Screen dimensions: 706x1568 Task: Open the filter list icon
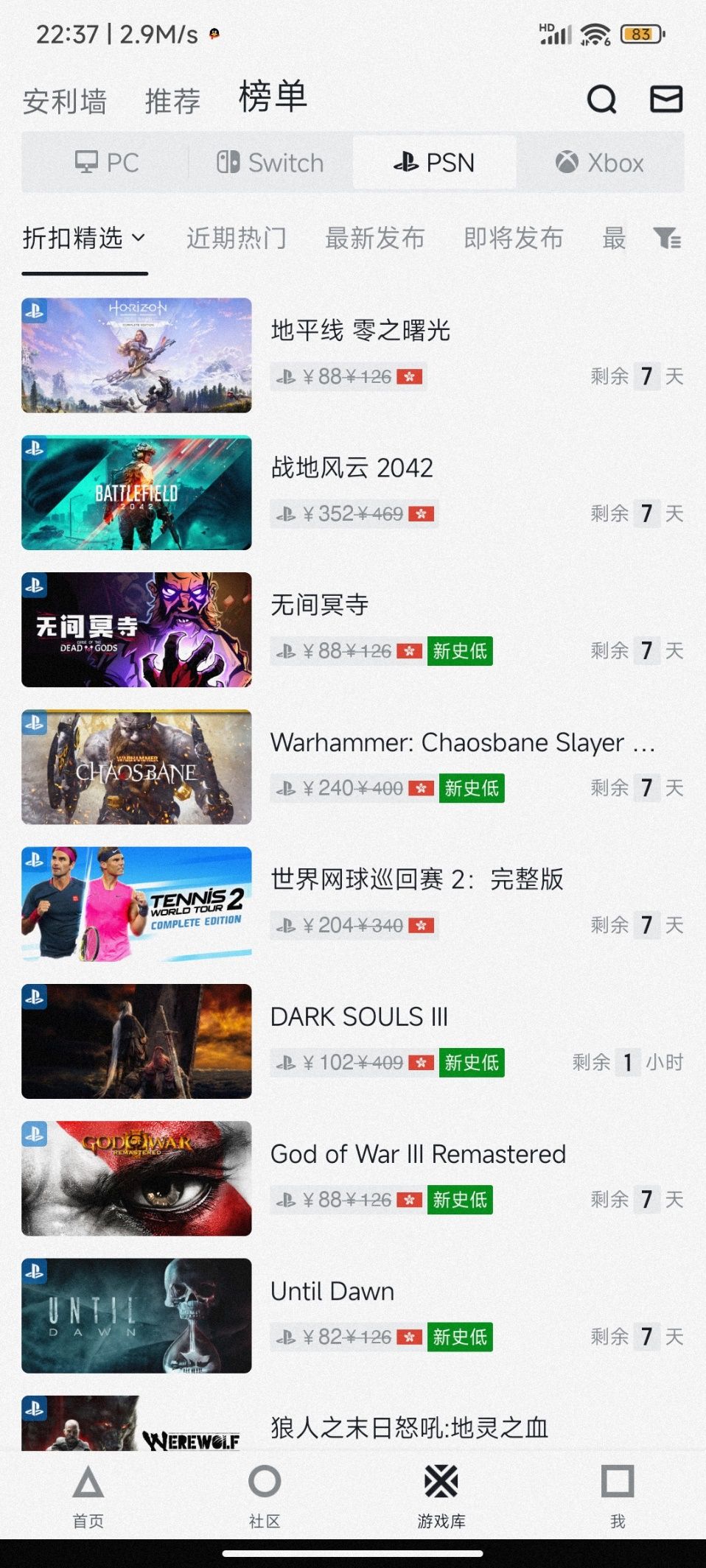pos(667,238)
